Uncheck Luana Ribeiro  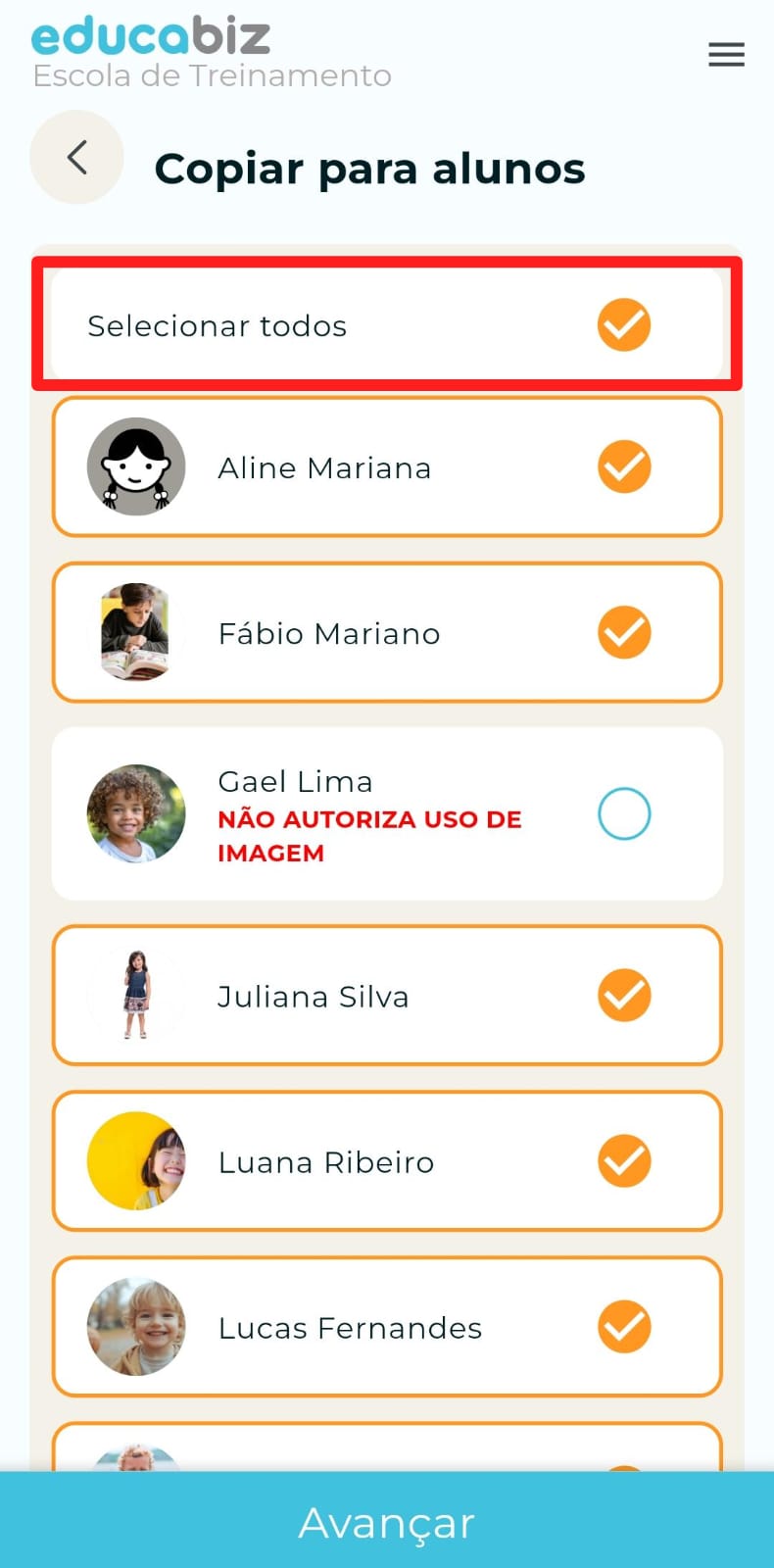coord(624,1160)
